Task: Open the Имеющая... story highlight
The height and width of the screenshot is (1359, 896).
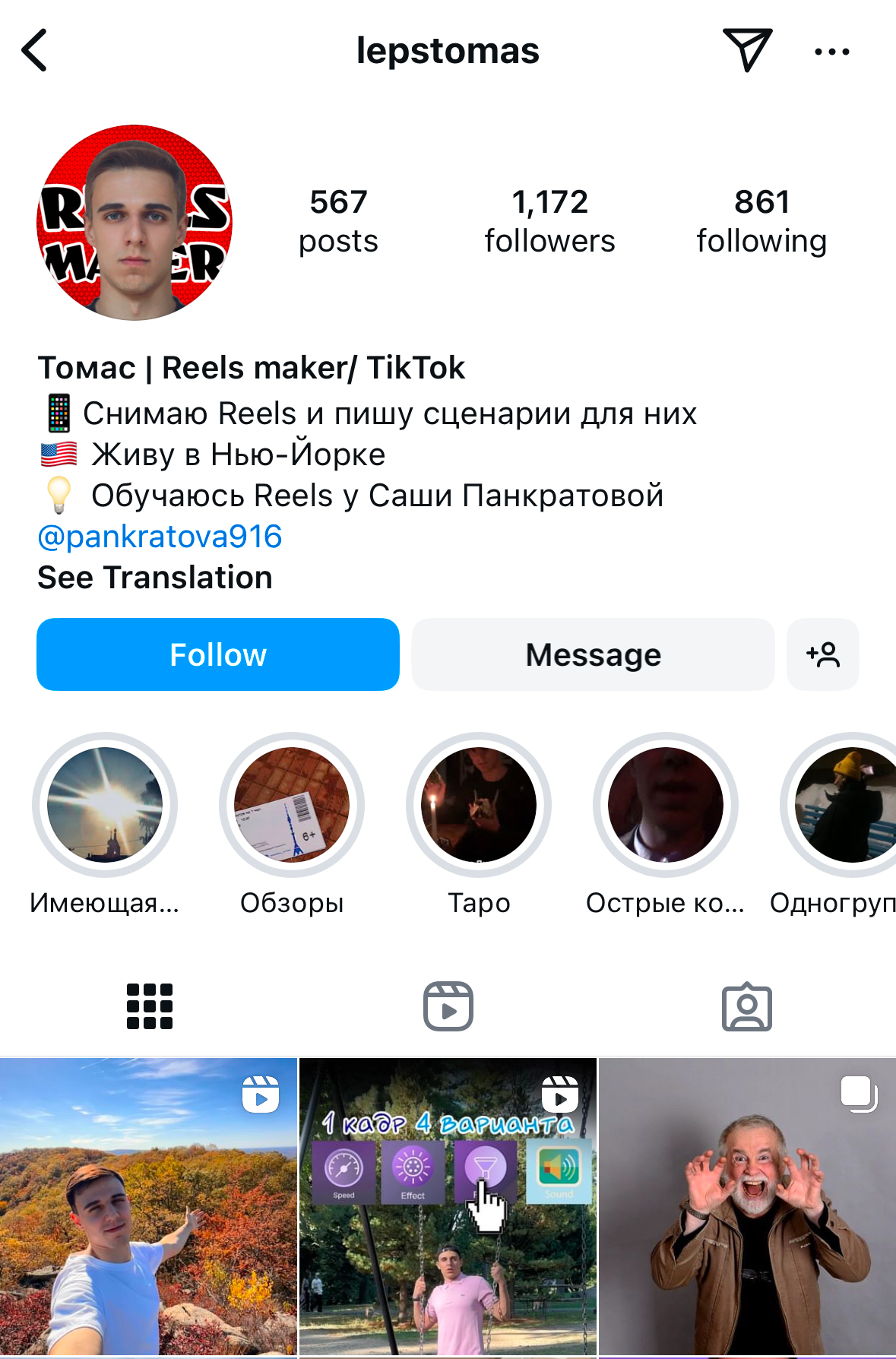Action: tap(105, 805)
